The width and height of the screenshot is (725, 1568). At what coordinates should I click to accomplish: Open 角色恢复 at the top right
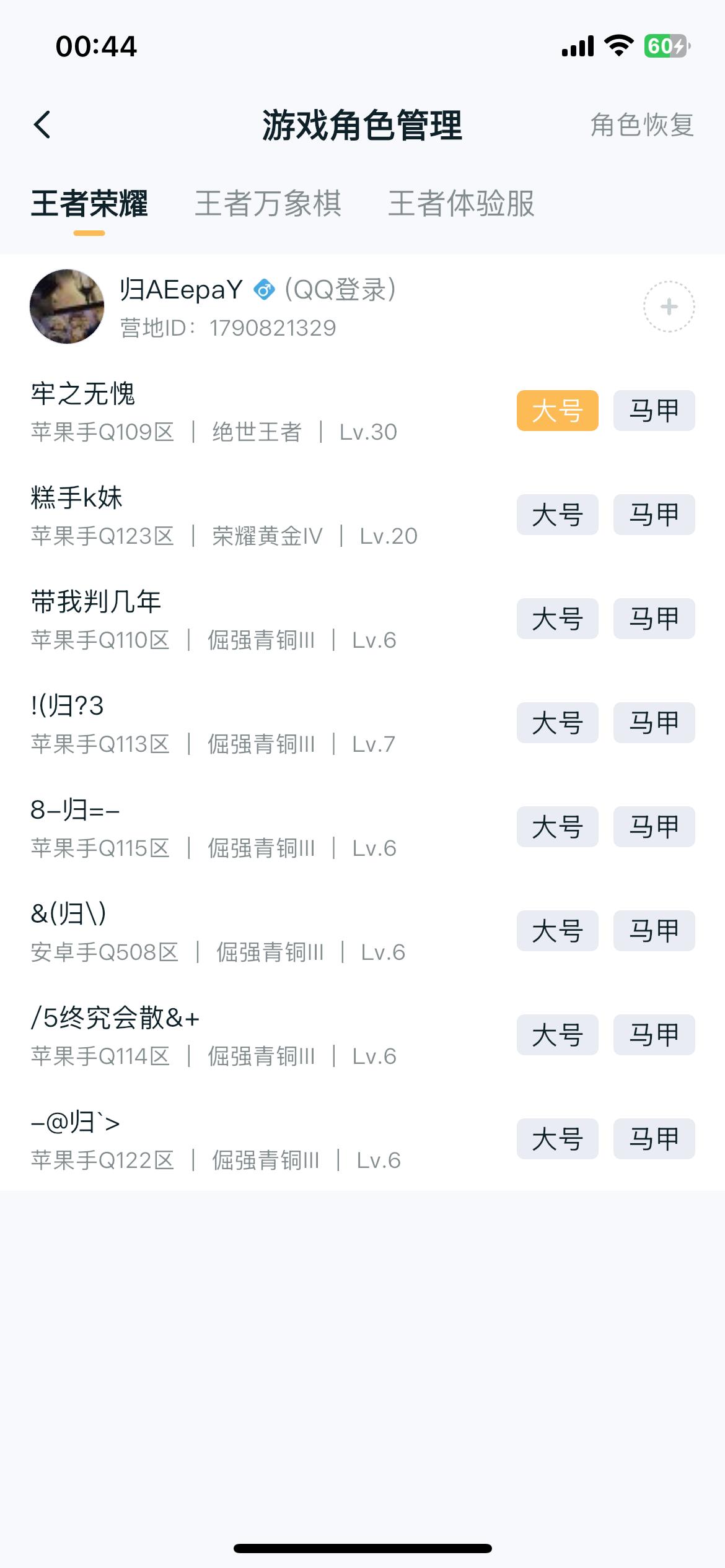point(641,125)
